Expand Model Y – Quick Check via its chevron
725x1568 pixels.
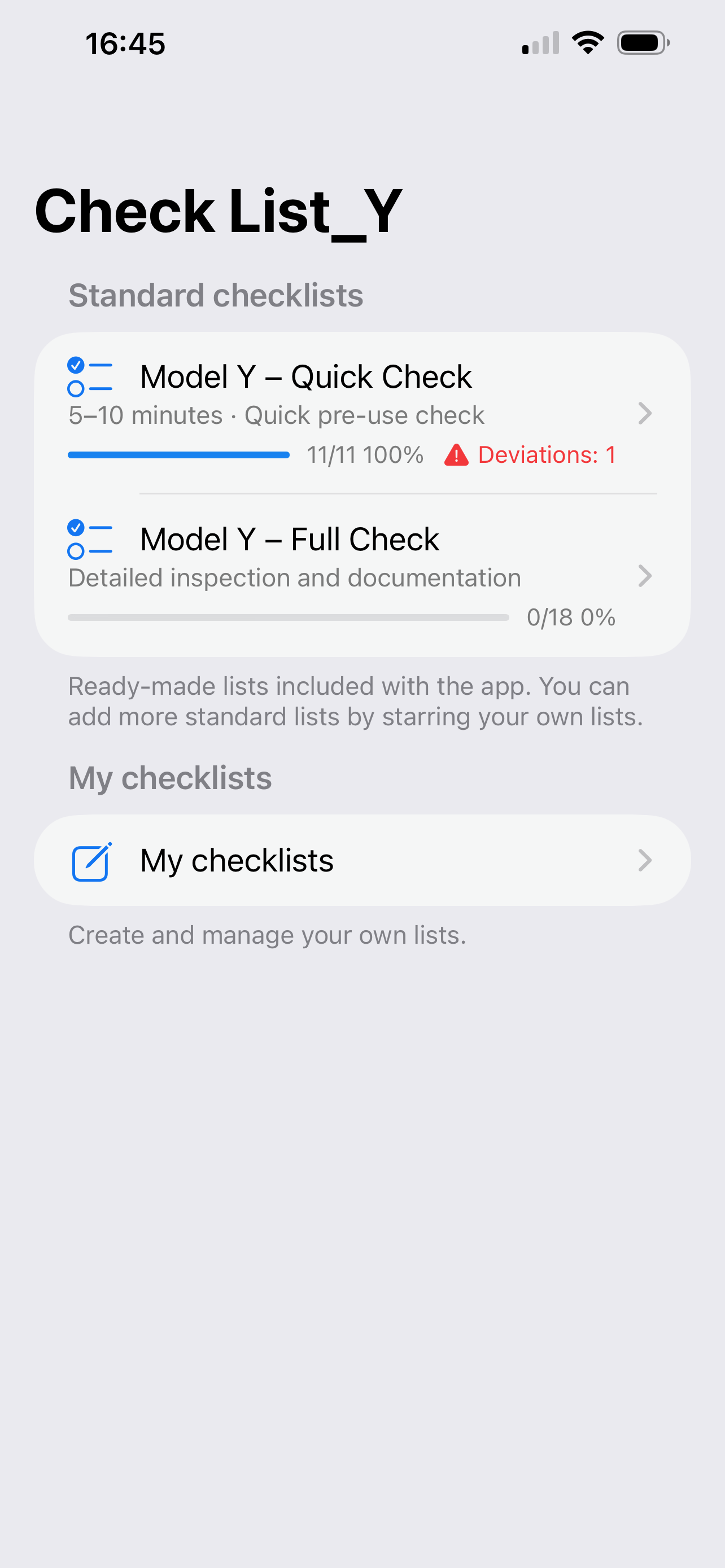(x=645, y=414)
